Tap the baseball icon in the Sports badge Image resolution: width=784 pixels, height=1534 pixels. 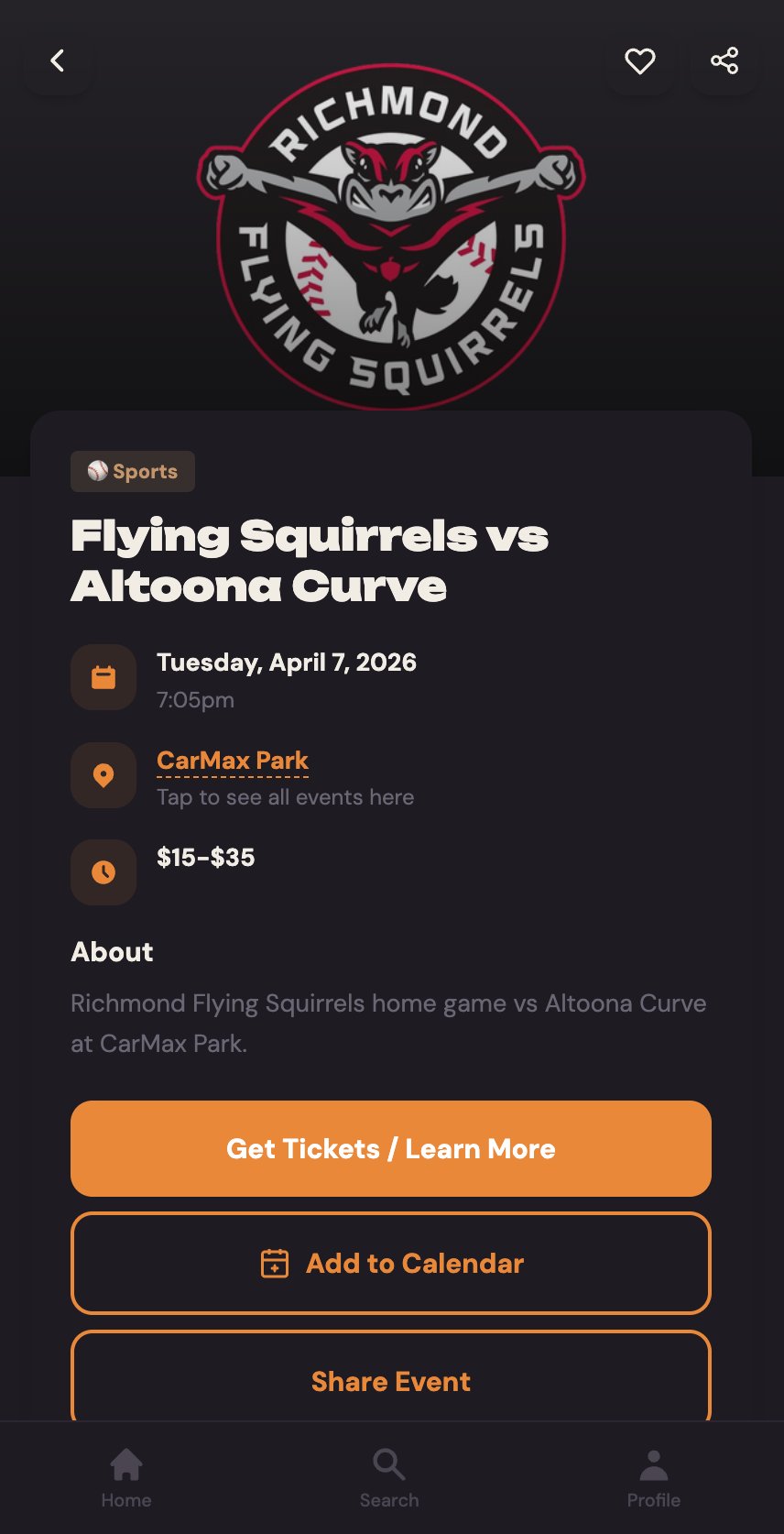tap(97, 471)
